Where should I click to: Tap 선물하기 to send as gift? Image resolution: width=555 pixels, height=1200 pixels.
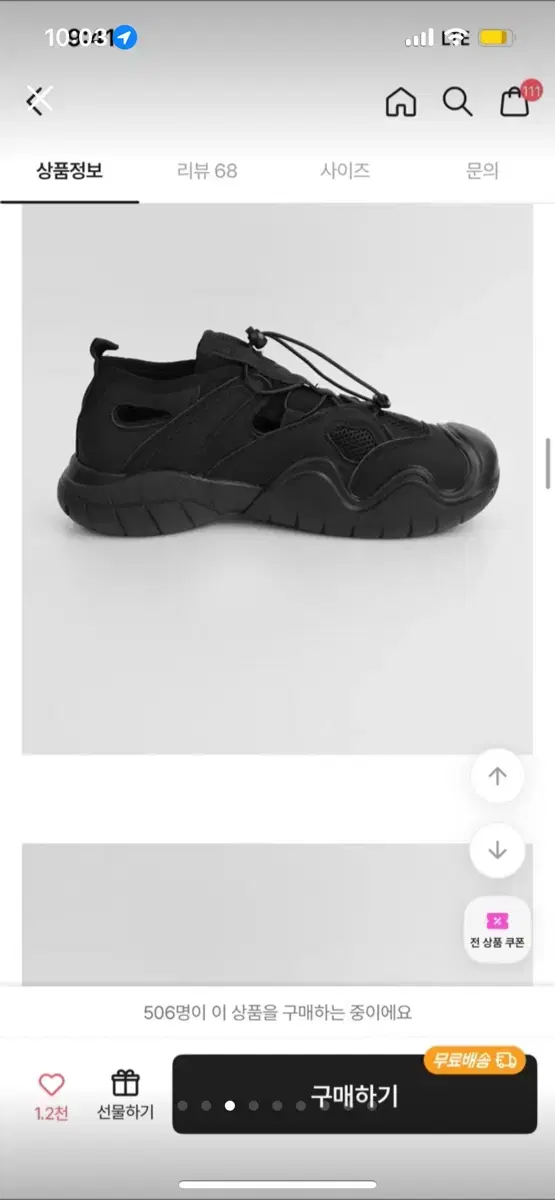tap(125, 1096)
